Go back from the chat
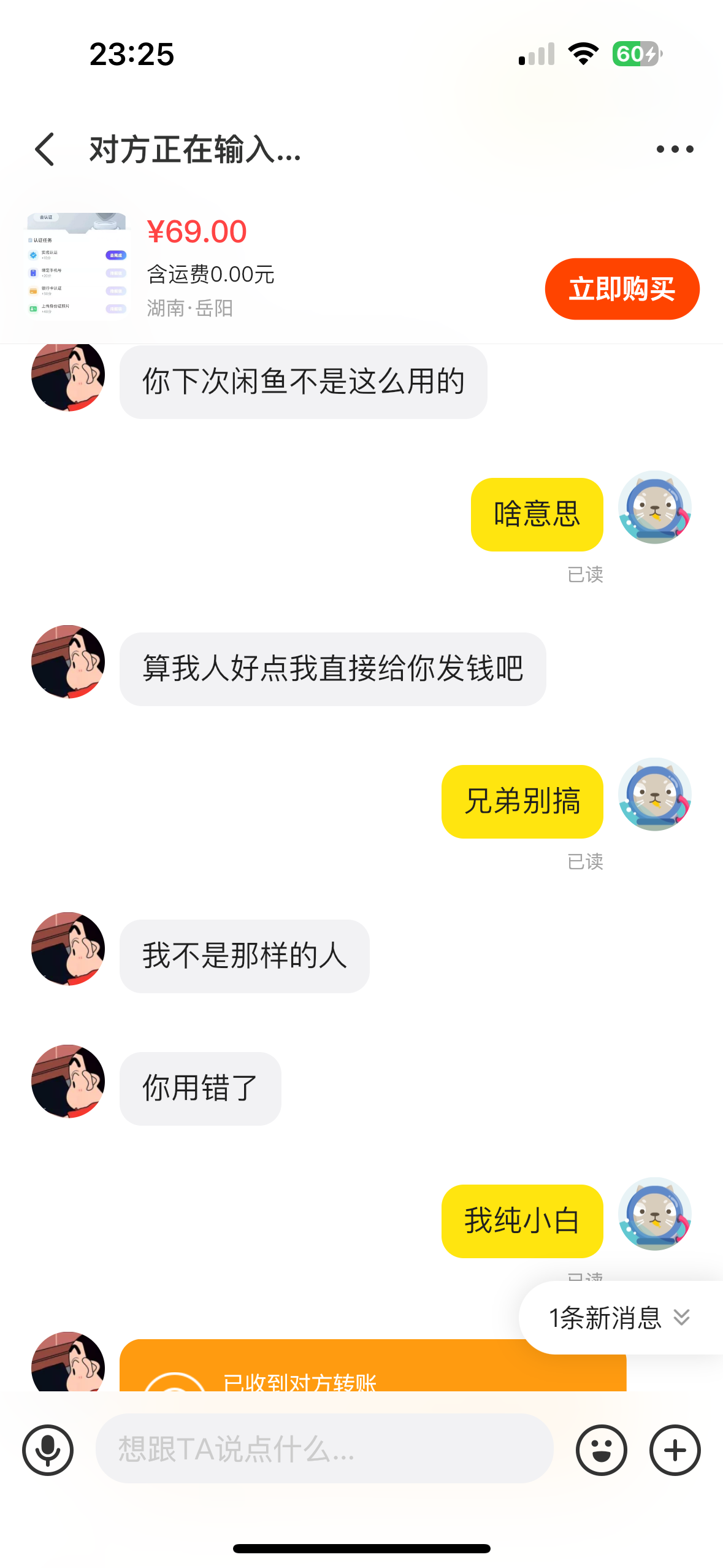Image resolution: width=723 pixels, height=1568 pixels. coord(45,149)
